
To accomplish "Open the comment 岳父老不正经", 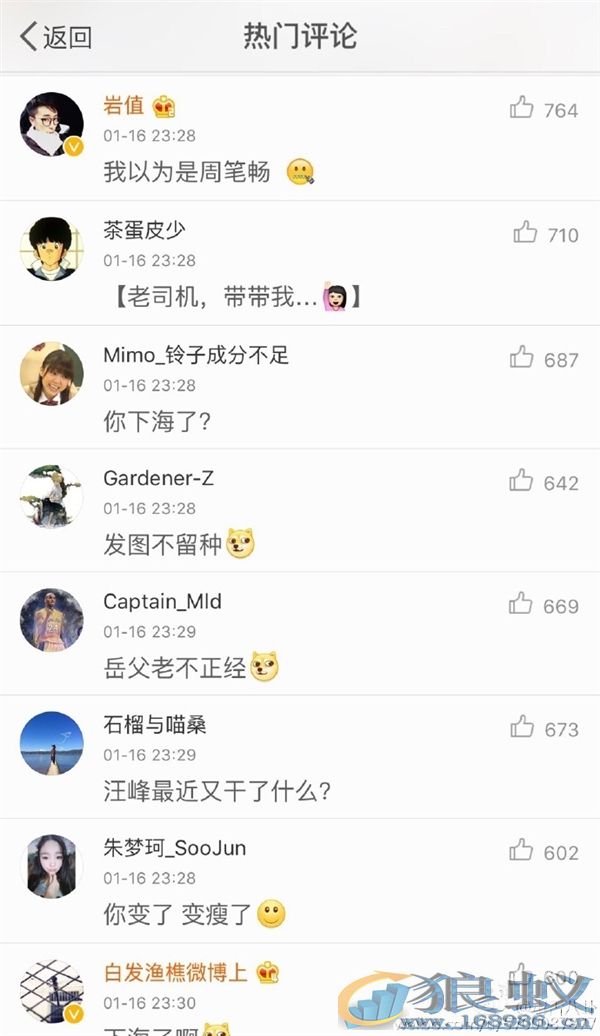I will click(x=175, y=669).
